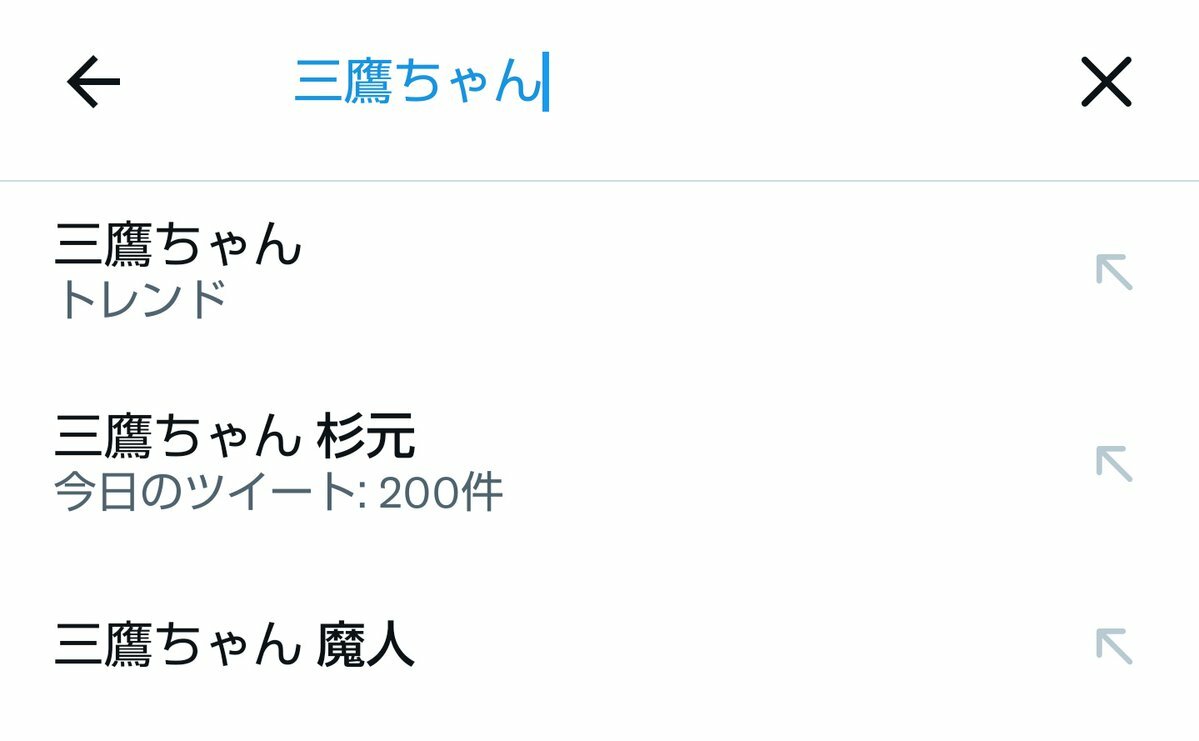Fill the query using the arrow beside トレンド
The image size is (1199, 741).
[1113, 272]
